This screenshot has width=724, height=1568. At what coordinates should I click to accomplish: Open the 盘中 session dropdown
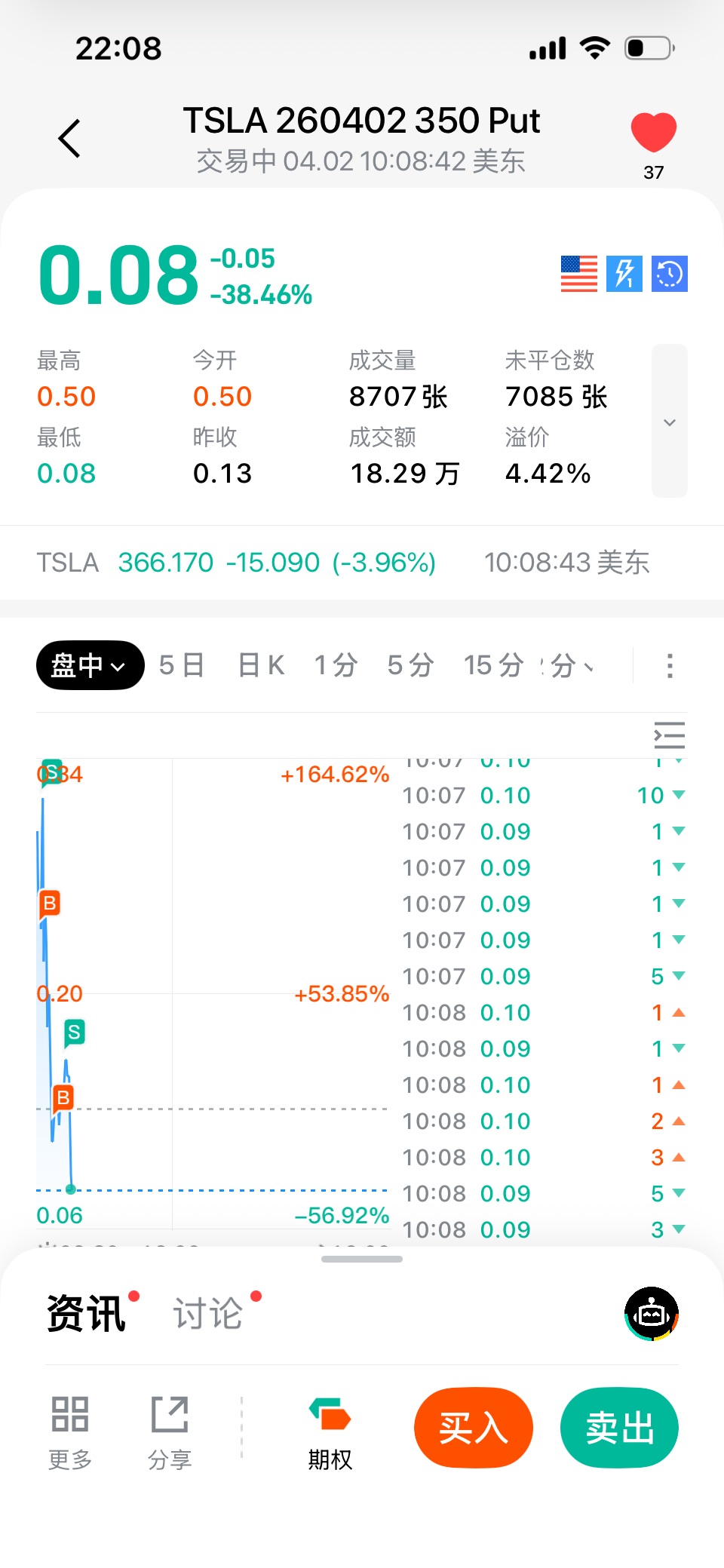coord(90,665)
